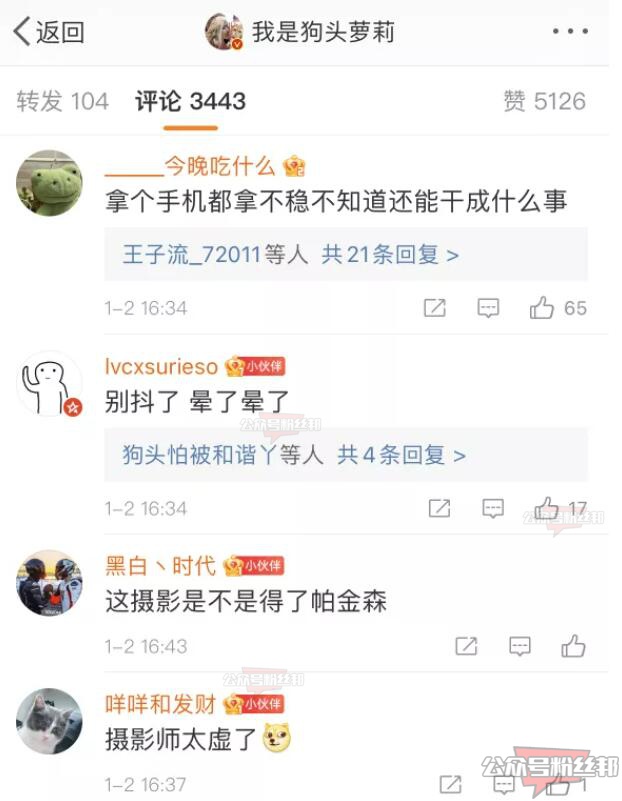The width and height of the screenshot is (622, 801).
Task: View the 我是狗头萝莉 profile in the header
Action: pyautogui.click(x=300, y=32)
